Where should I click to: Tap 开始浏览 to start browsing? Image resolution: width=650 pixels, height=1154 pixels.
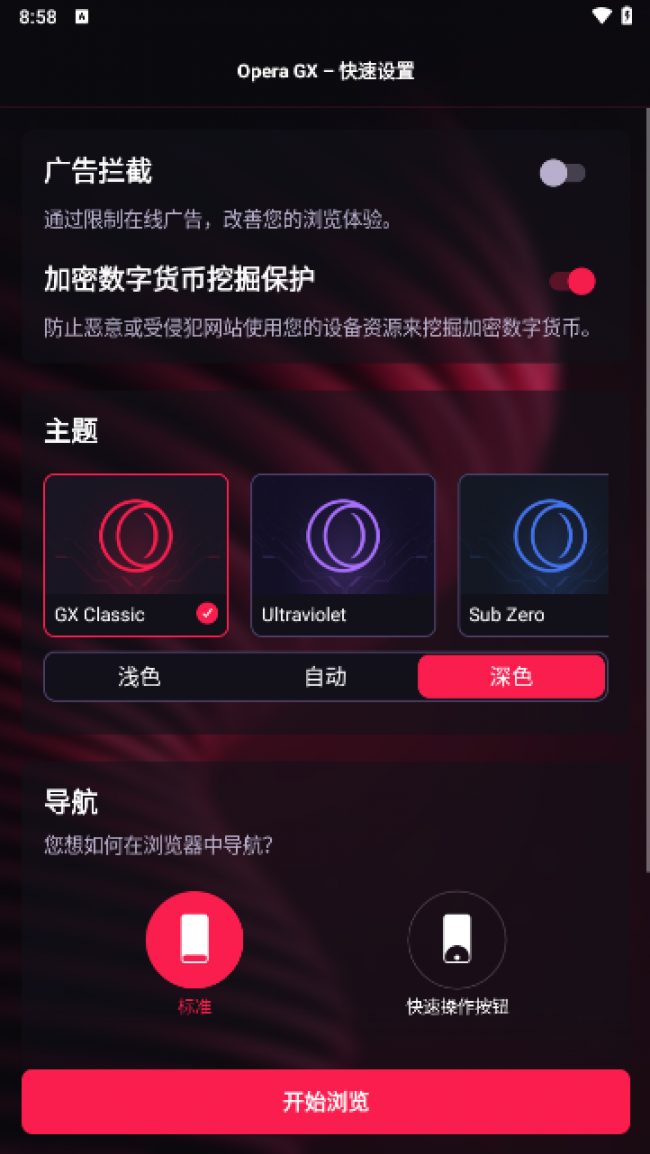325,1102
